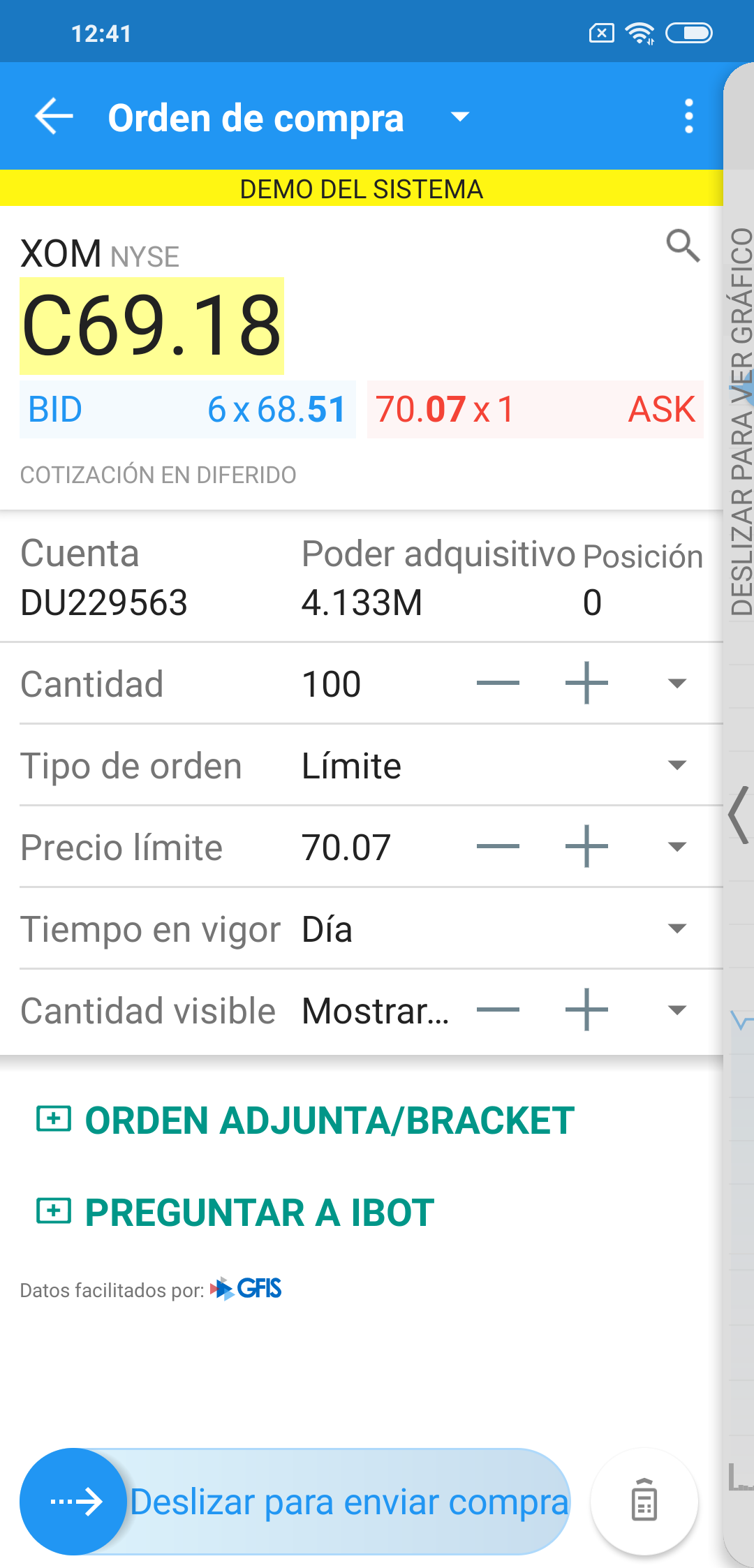Open the side chart panel chevron
The height and width of the screenshot is (1568, 754).
point(739,815)
